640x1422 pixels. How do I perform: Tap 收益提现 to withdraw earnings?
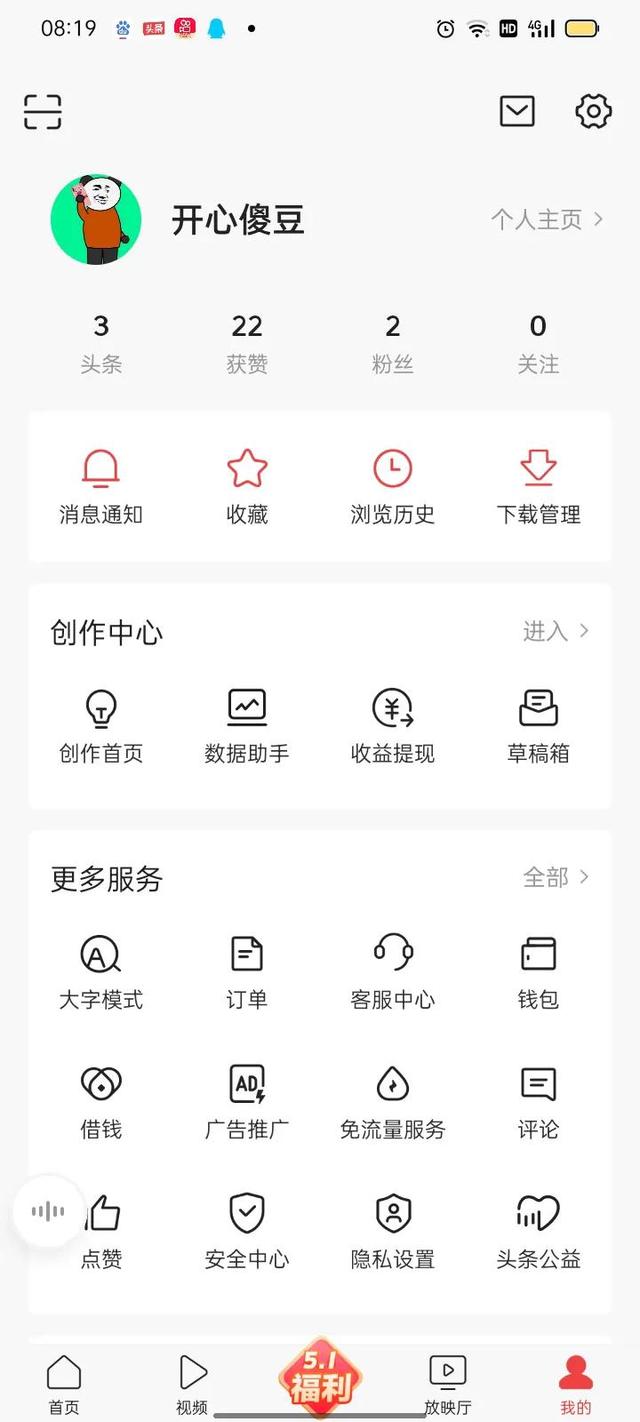click(393, 726)
